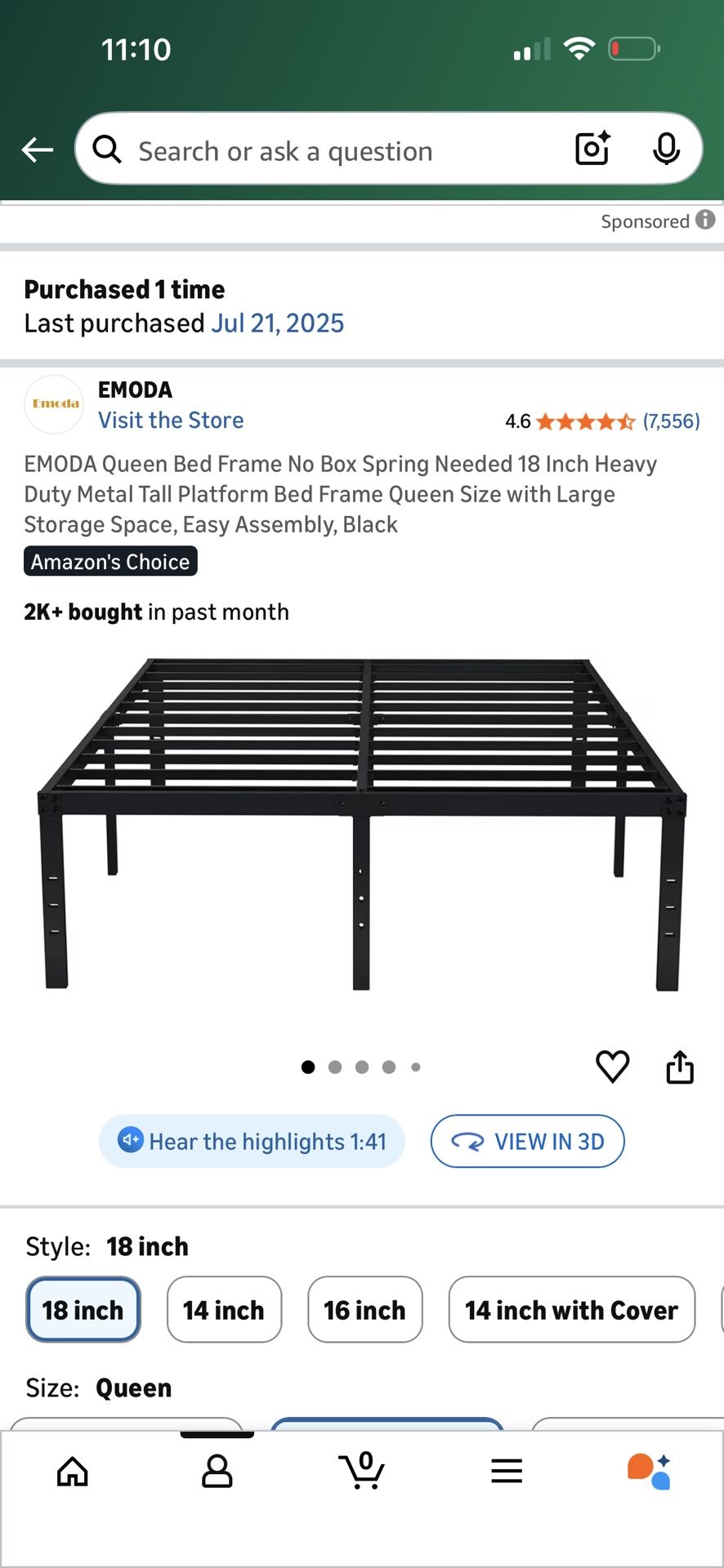
Task: Tap the Sponsored info icon
Action: point(704,220)
